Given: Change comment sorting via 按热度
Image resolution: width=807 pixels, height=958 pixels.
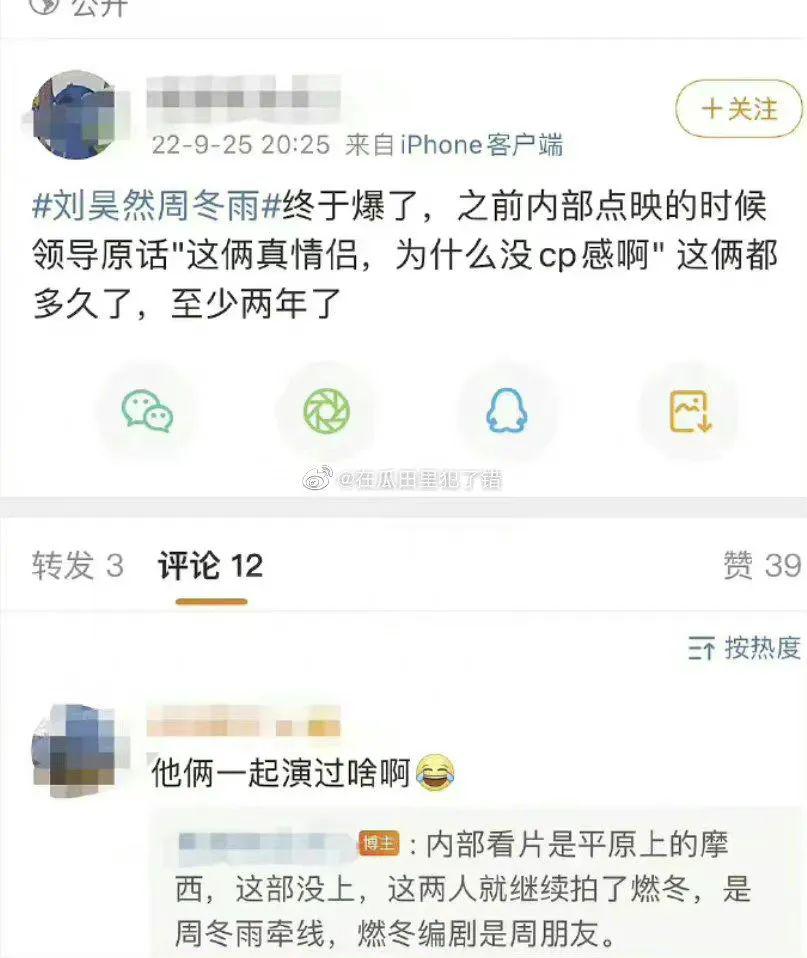Looking at the screenshot, I should [x=745, y=648].
